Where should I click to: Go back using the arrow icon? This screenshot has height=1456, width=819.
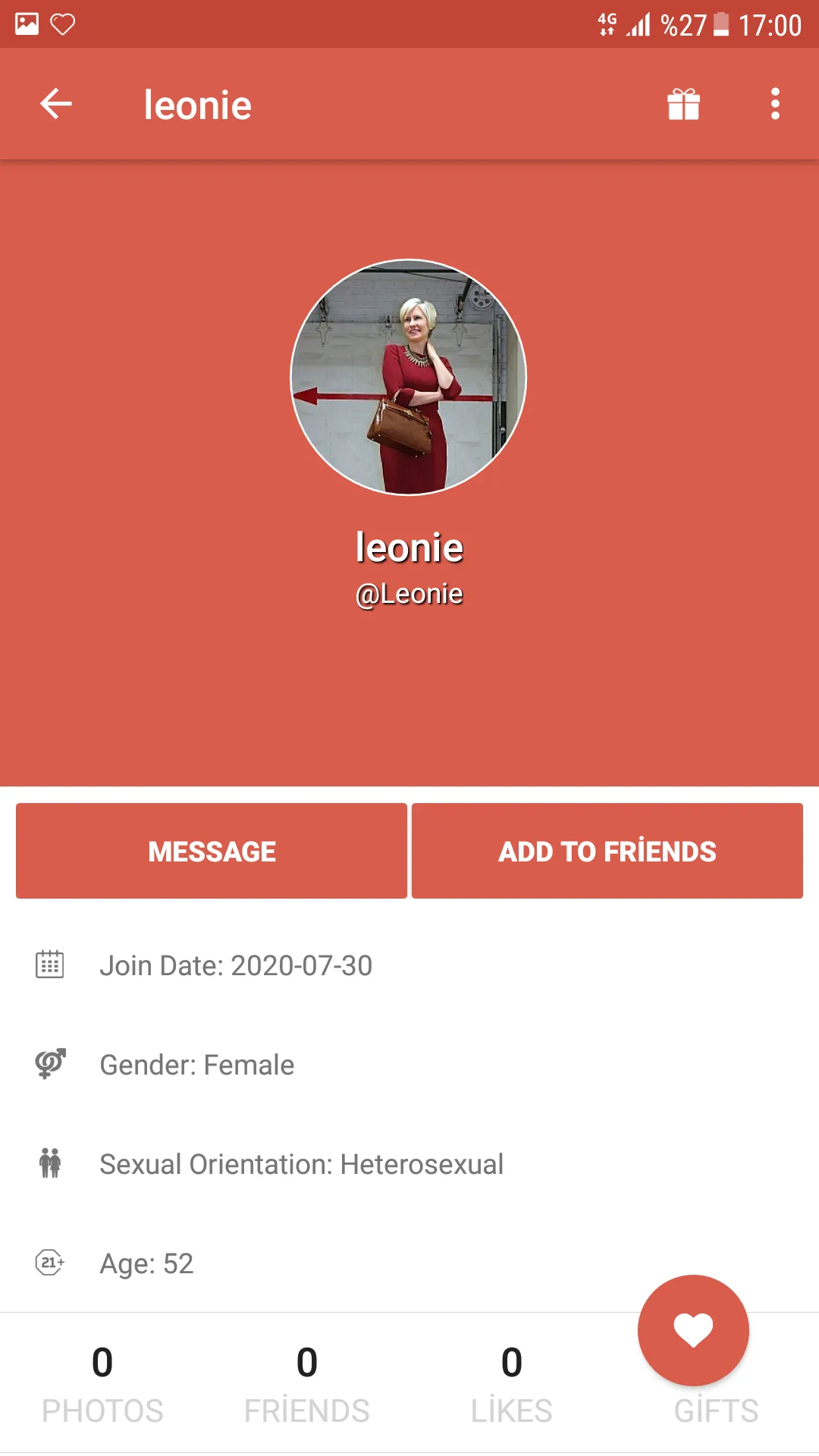click(55, 105)
